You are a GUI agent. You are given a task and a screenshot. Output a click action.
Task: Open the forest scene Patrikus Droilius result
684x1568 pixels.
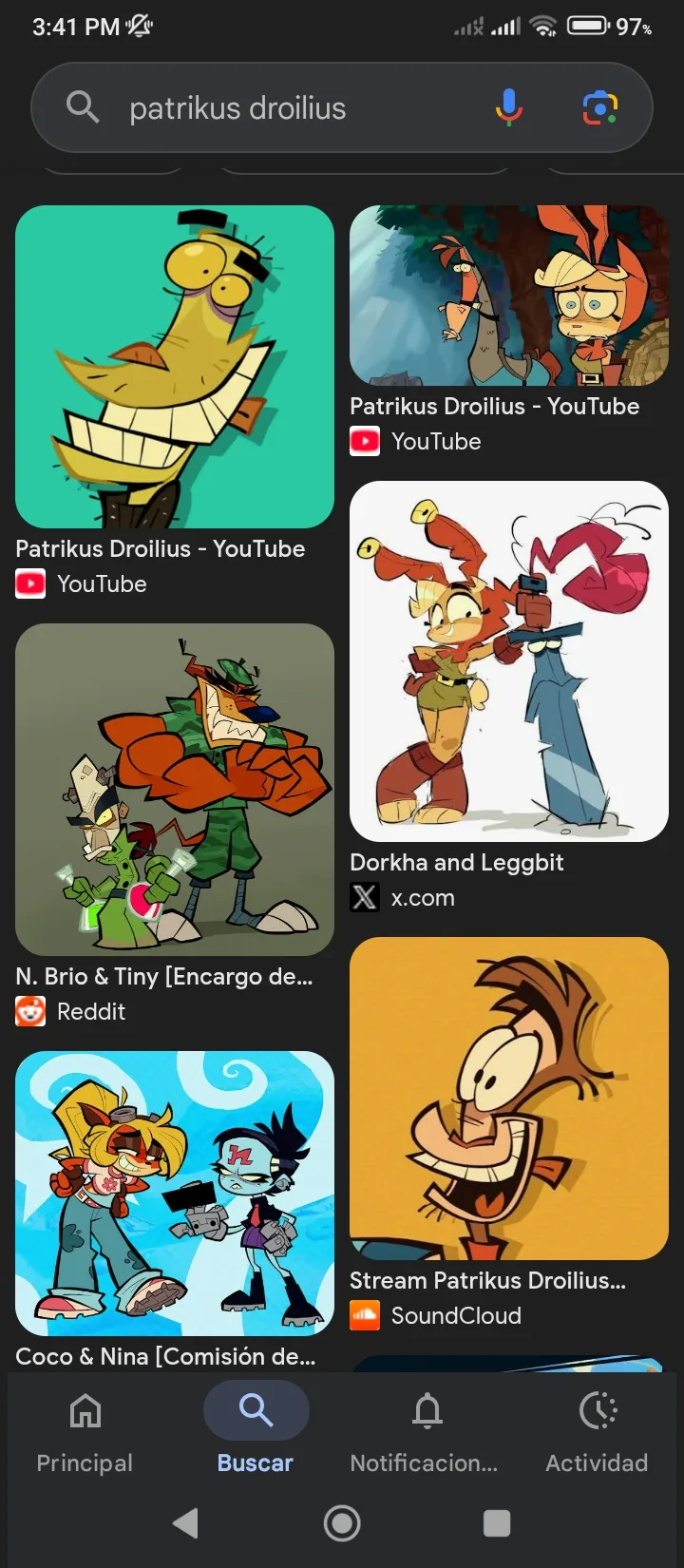(x=509, y=296)
